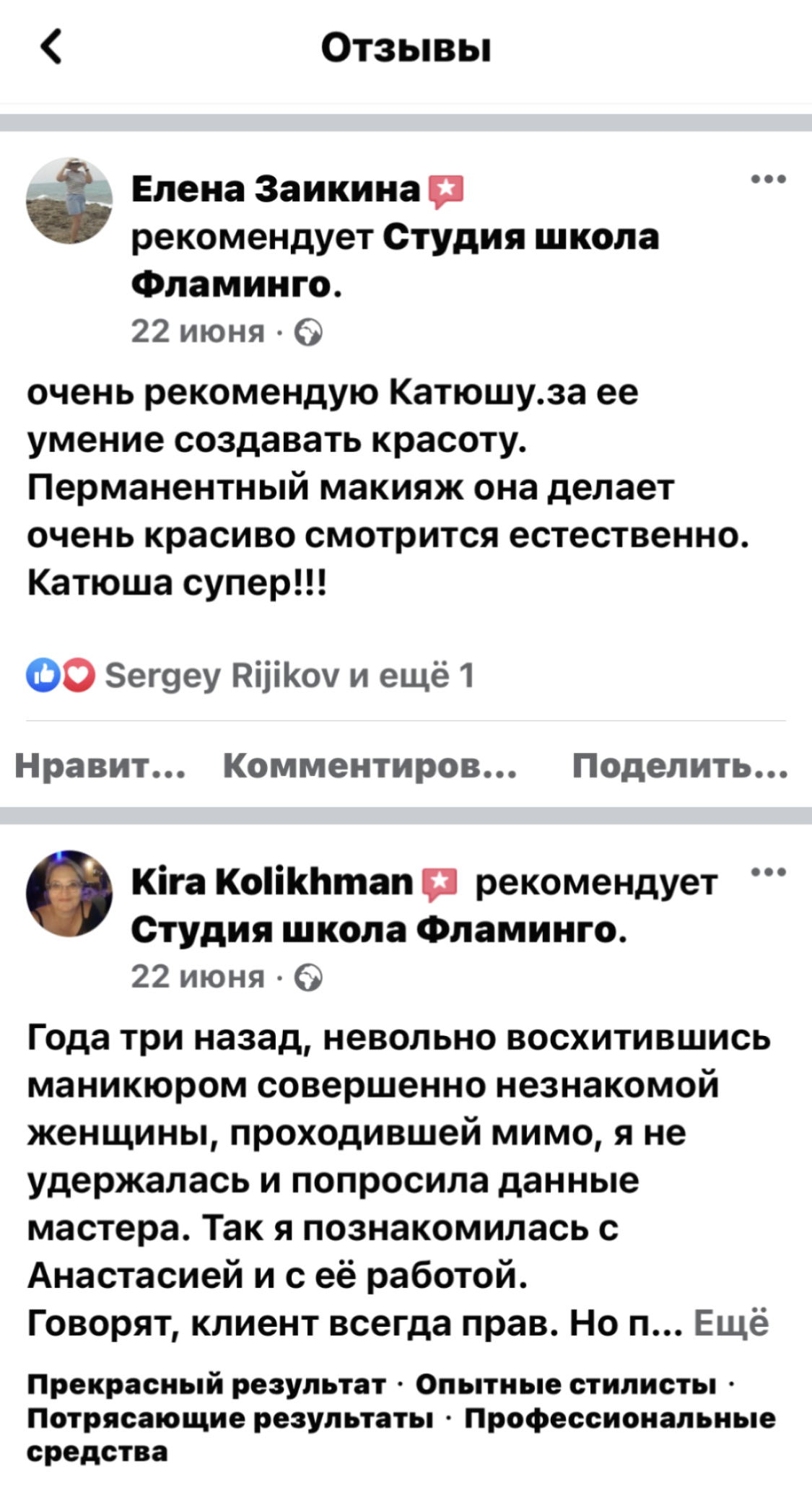View reactions from Sergey Rijikov и ещё 1
Screen dimensions: 812x1495
[289, 676]
